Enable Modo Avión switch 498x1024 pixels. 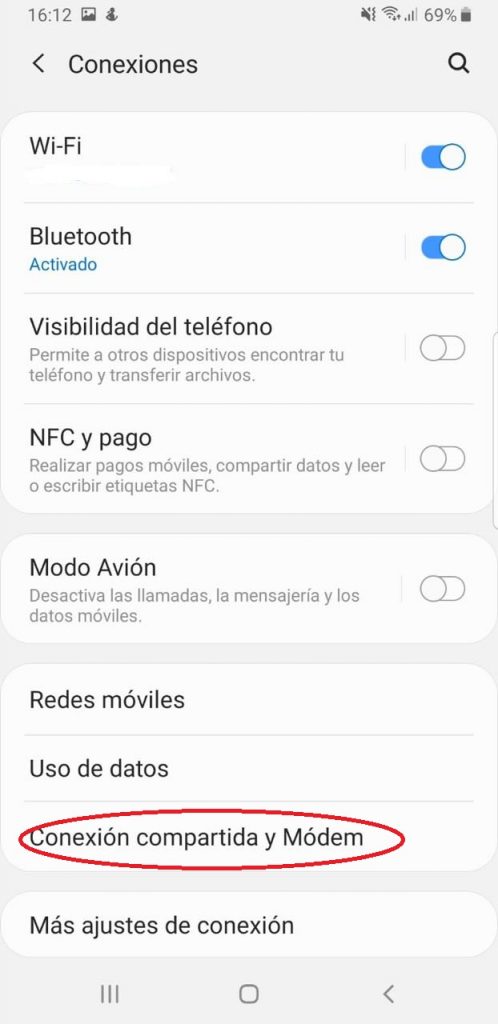[x=443, y=589]
